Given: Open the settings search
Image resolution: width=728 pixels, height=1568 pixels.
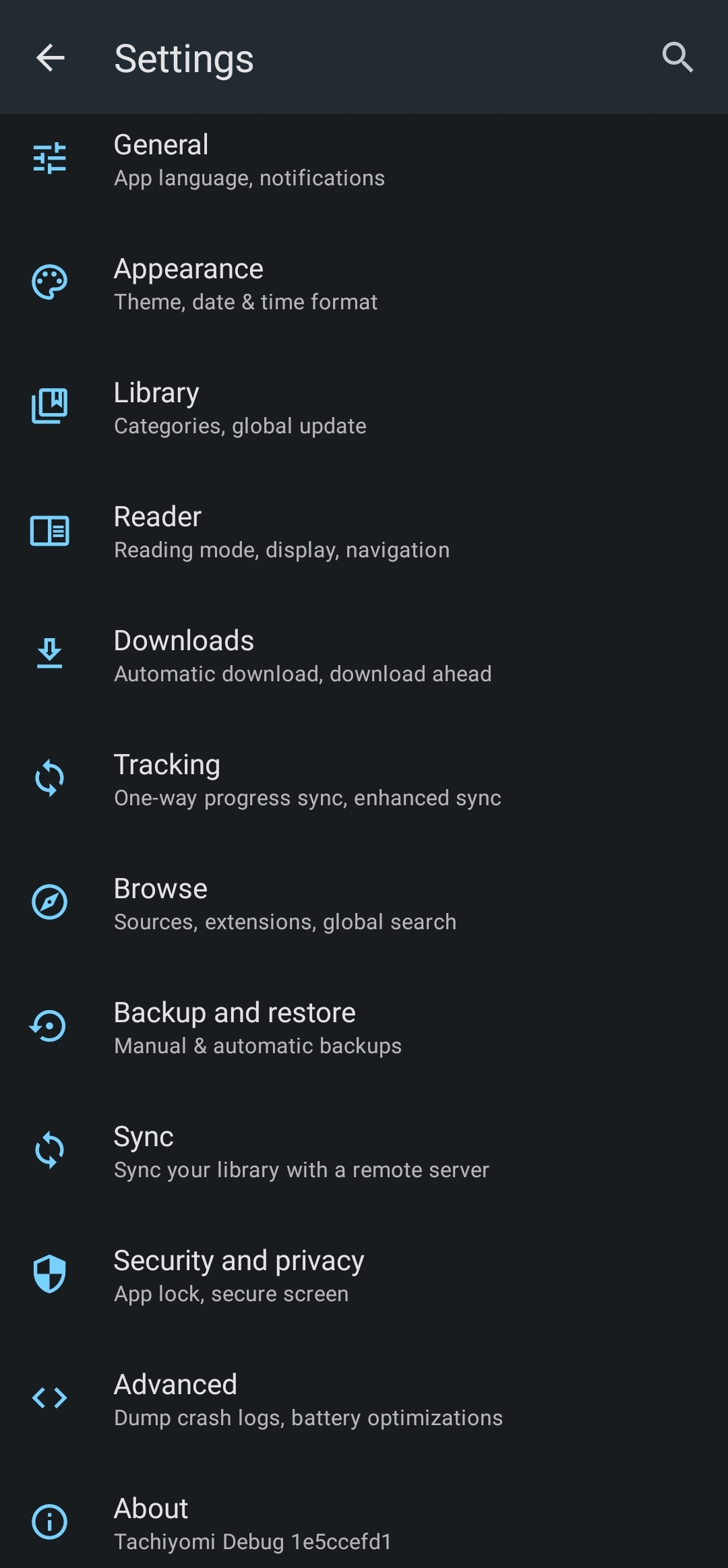Looking at the screenshot, I should 677,58.
